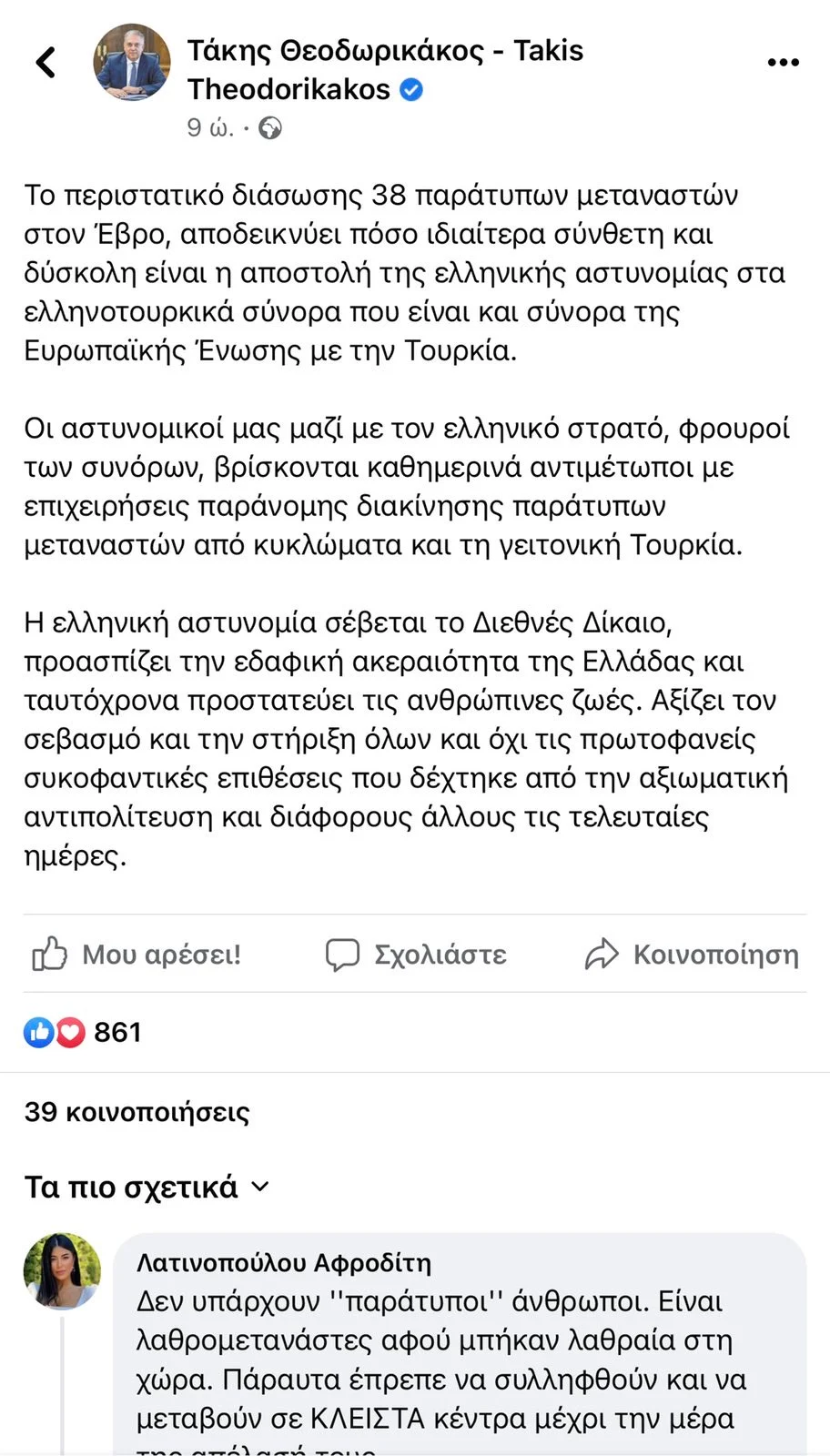
Task: View the 861 reactions list
Action: coord(84,1032)
